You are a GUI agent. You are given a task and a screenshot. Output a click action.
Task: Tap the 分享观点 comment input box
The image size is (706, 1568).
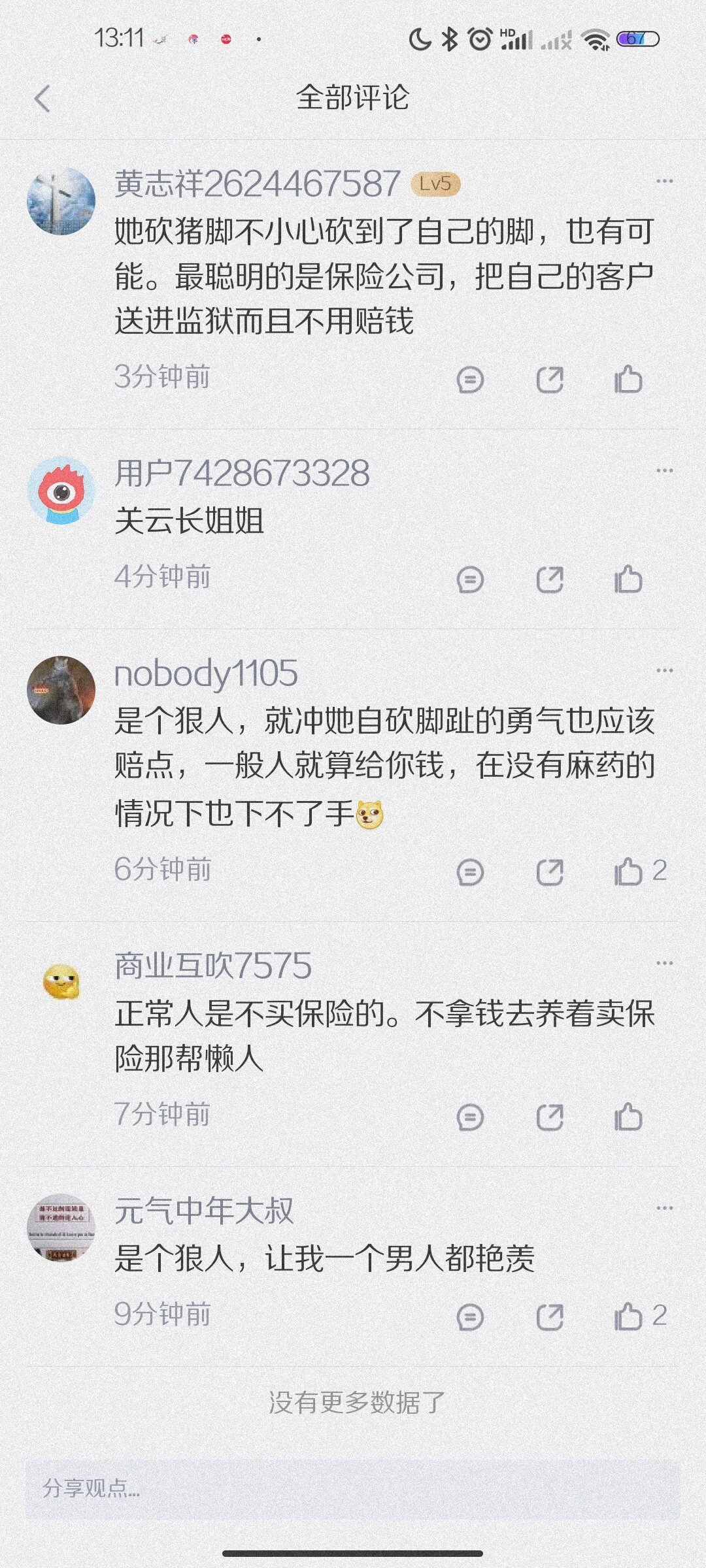[353, 1488]
